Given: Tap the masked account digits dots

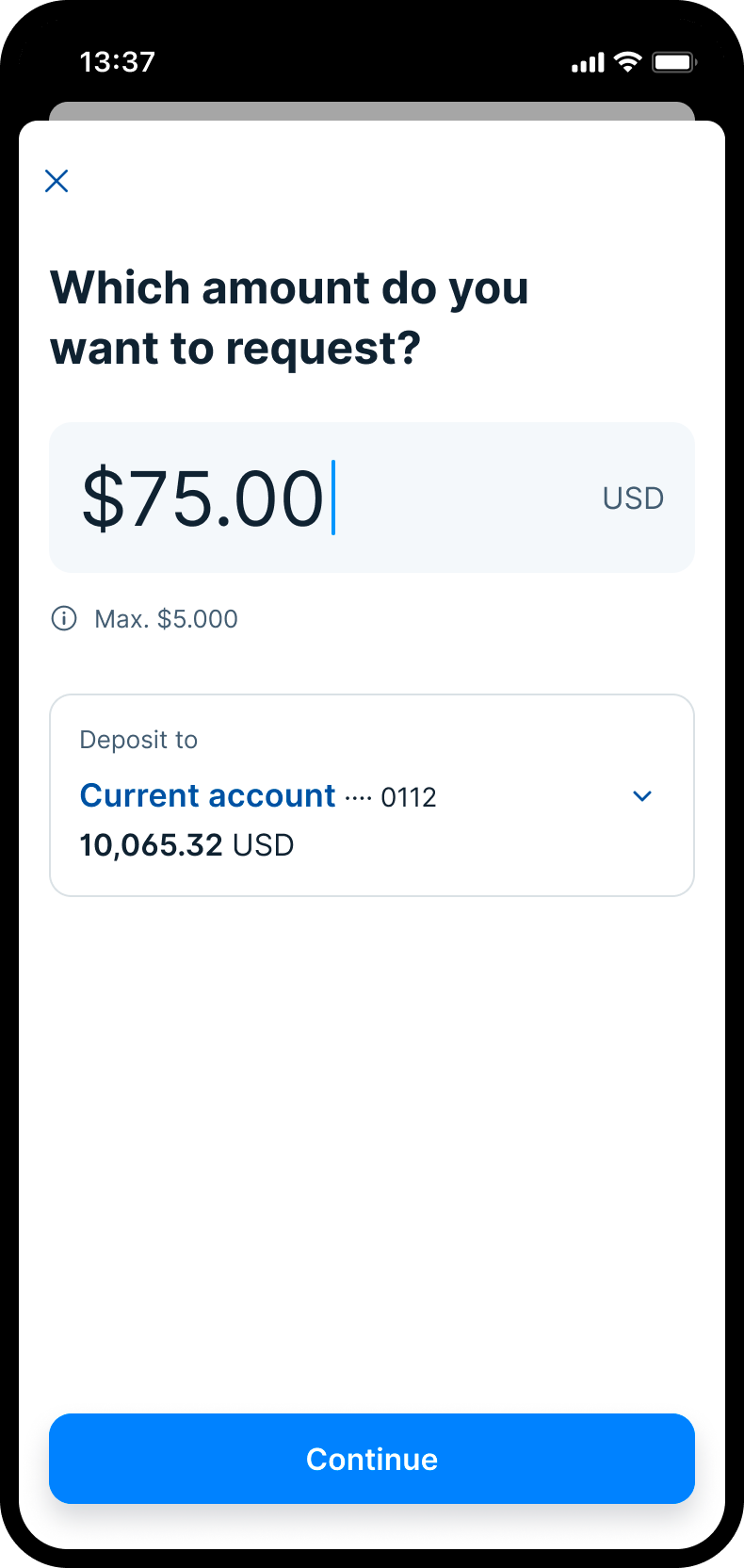Looking at the screenshot, I should point(359,797).
